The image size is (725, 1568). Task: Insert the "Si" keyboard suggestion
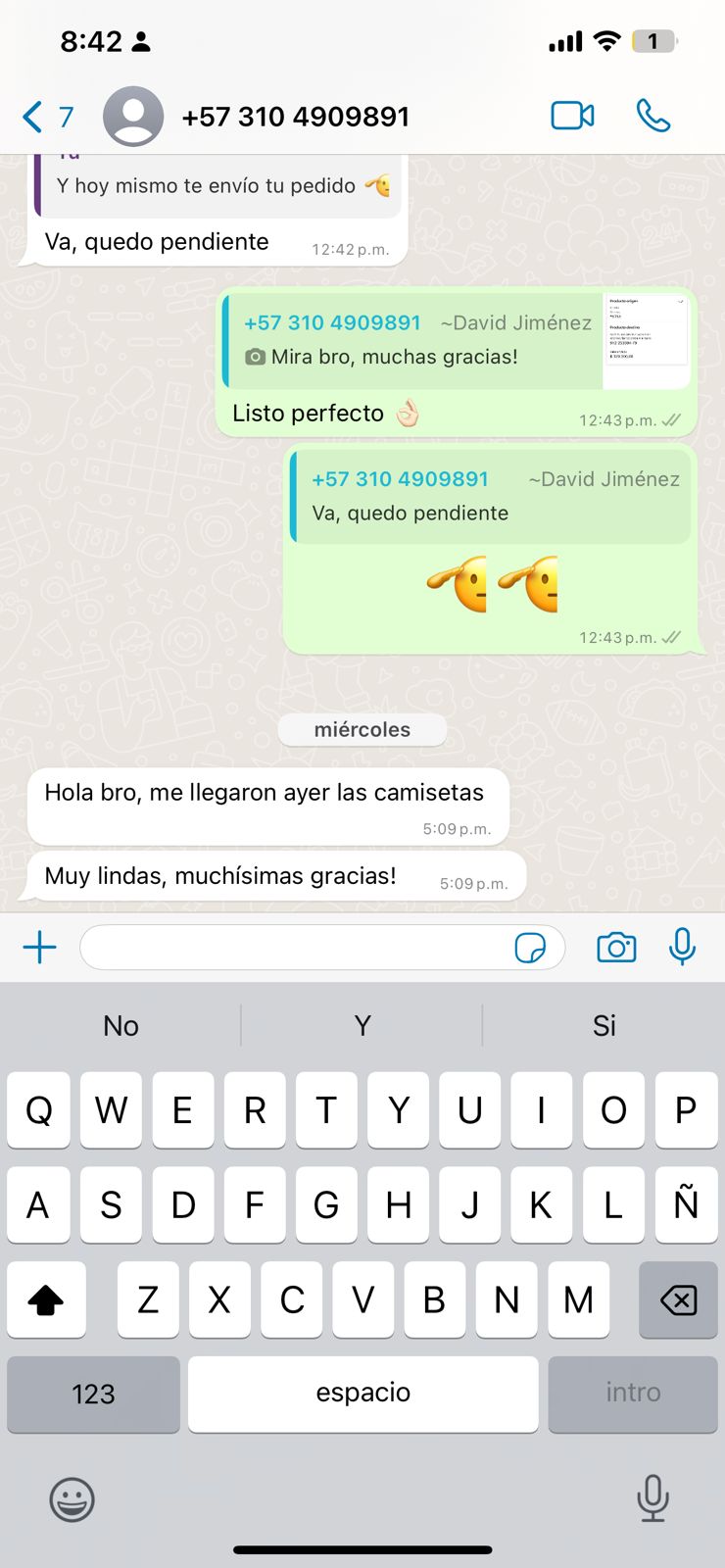[x=604, y=1026]
